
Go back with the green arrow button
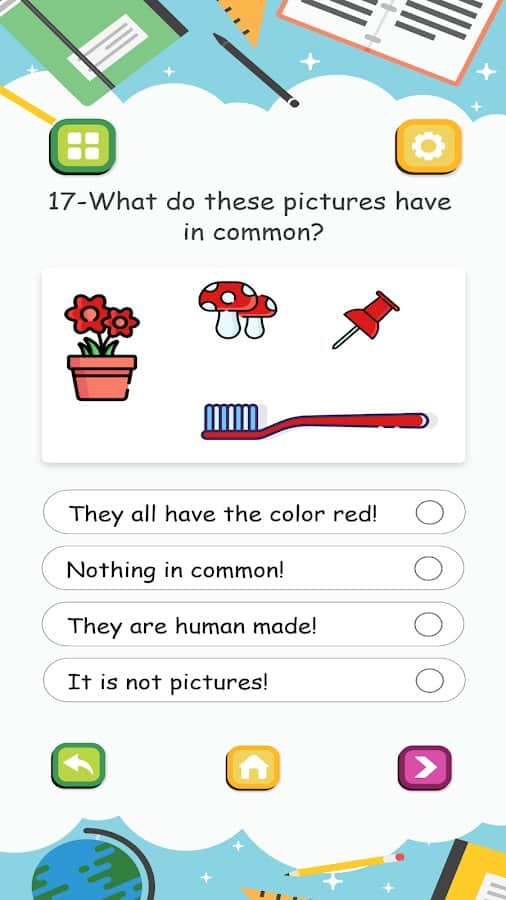click(x=79, y=766)
